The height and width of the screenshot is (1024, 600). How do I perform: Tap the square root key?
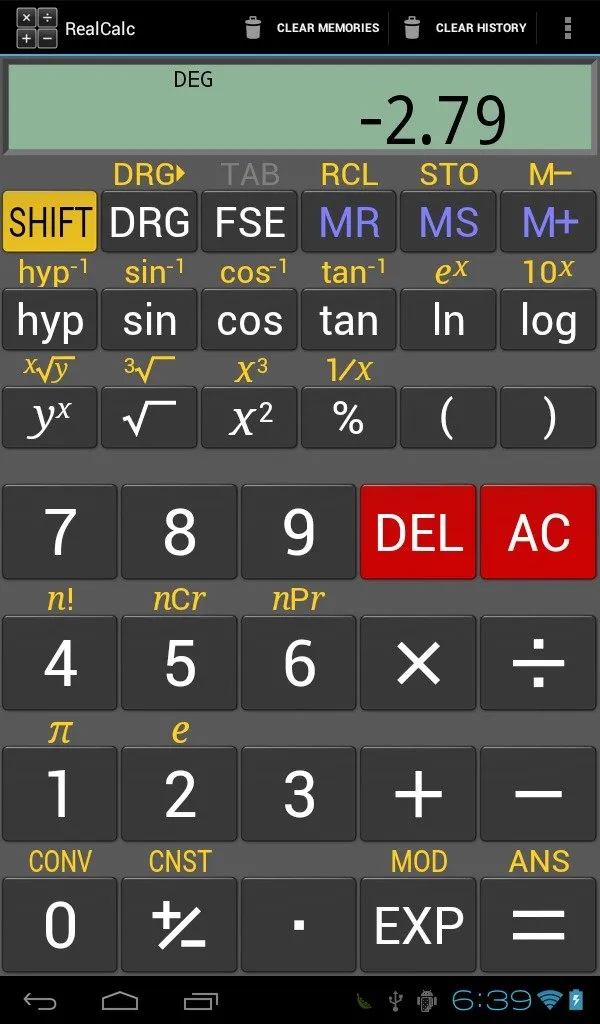point(150,417)
